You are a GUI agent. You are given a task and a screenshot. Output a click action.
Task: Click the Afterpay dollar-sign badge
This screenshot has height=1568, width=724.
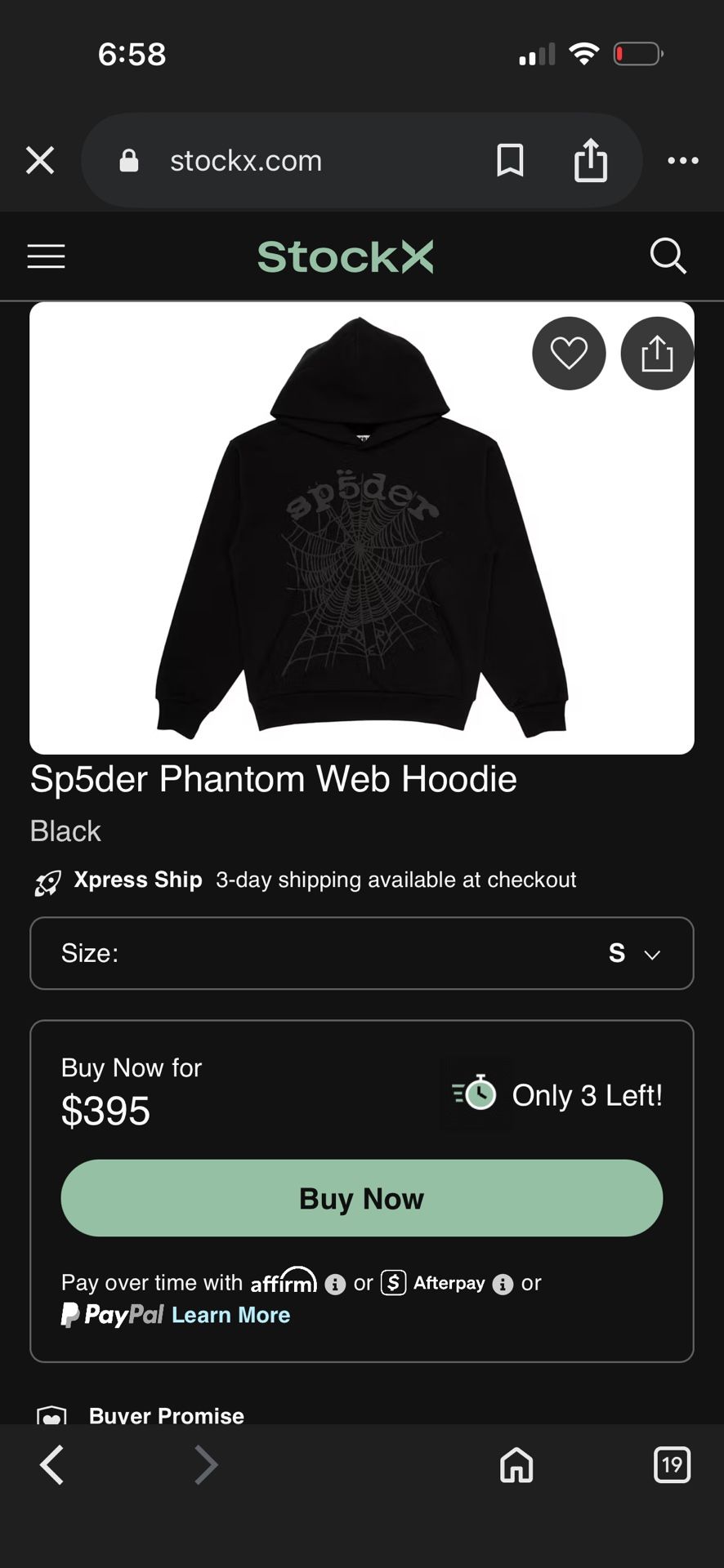tap(393, 1283)
